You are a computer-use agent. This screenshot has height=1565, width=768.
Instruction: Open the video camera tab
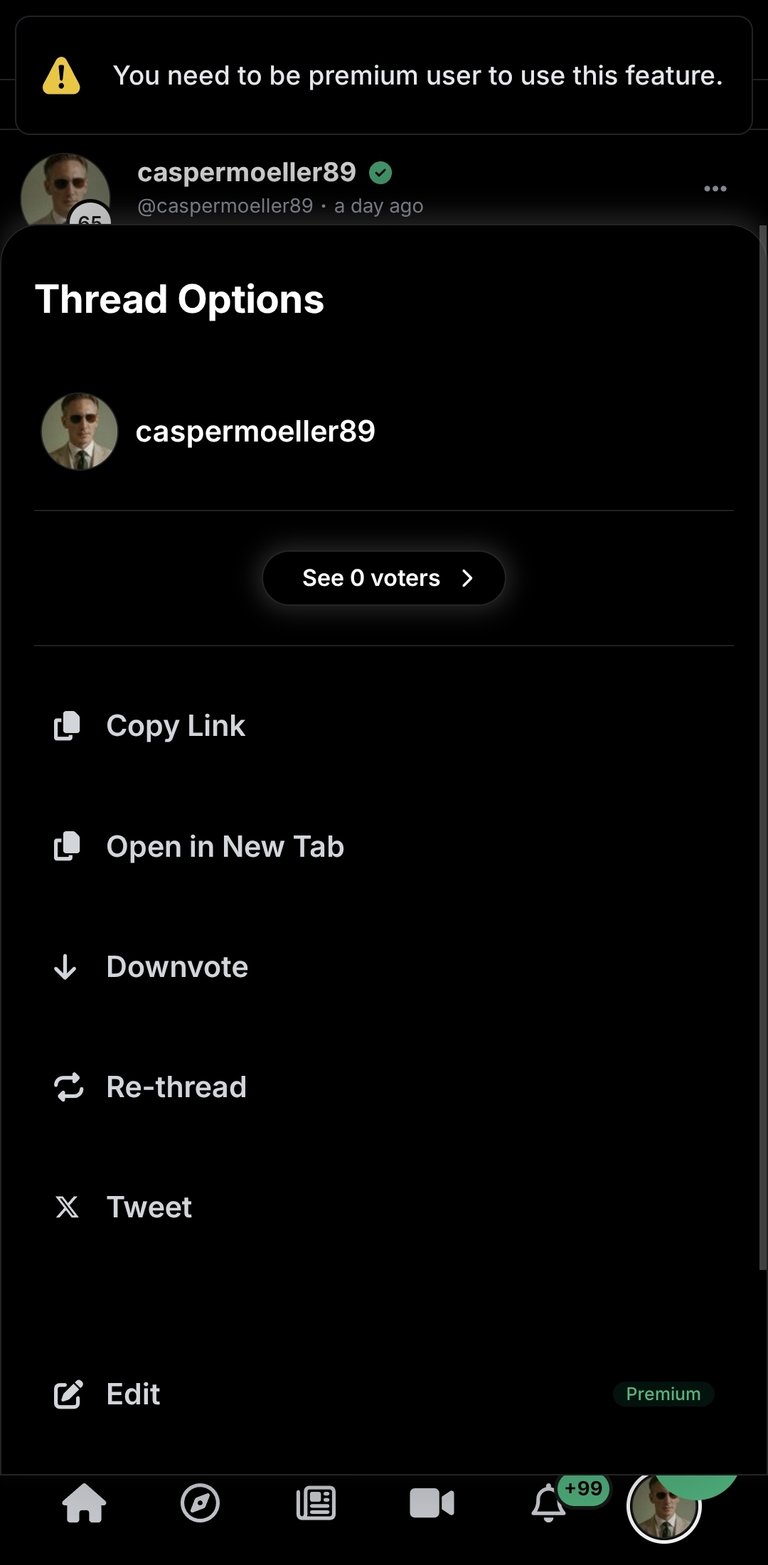click(432, 1503)
